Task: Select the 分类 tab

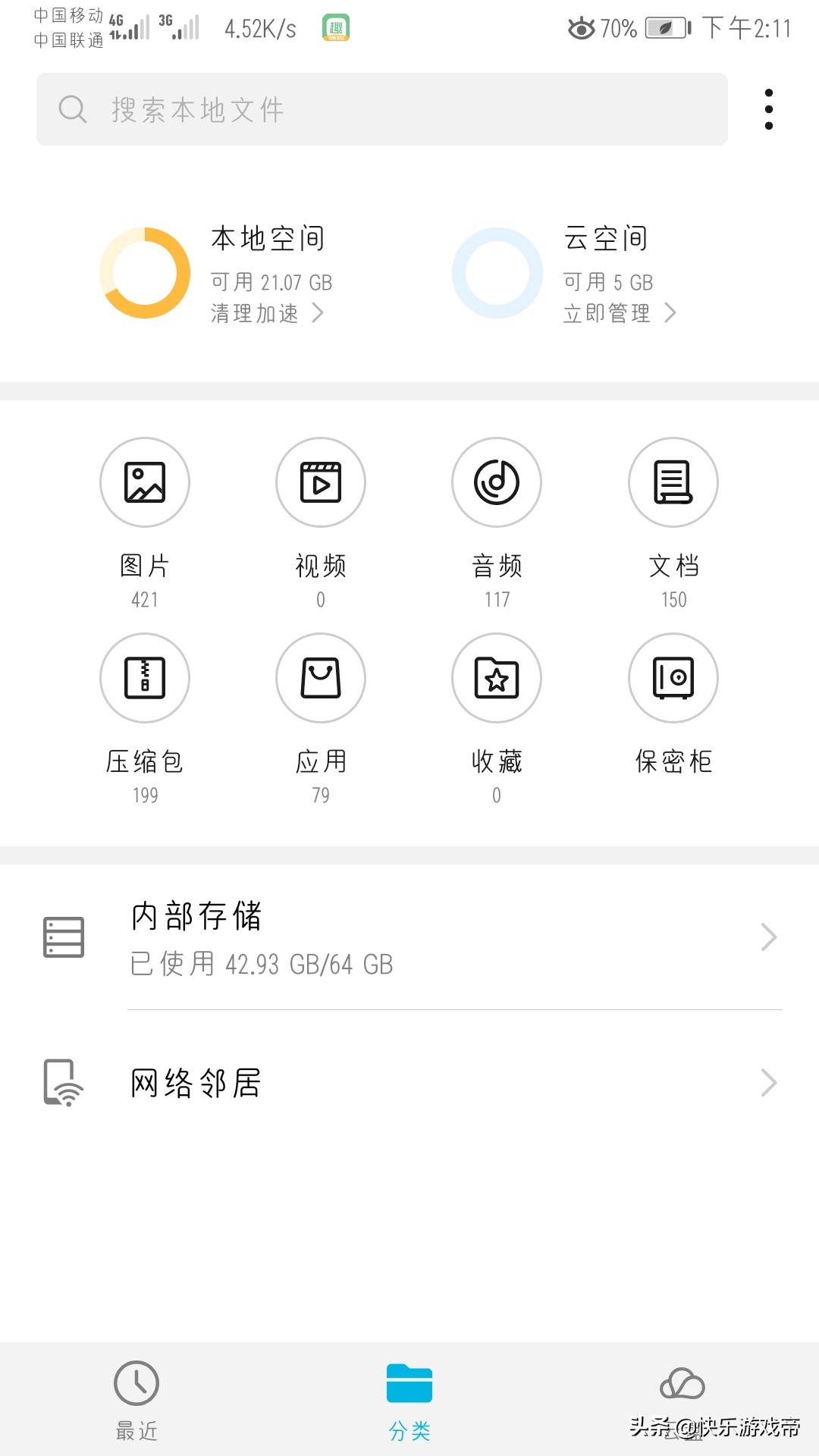Action: (x=409, y=1399)
